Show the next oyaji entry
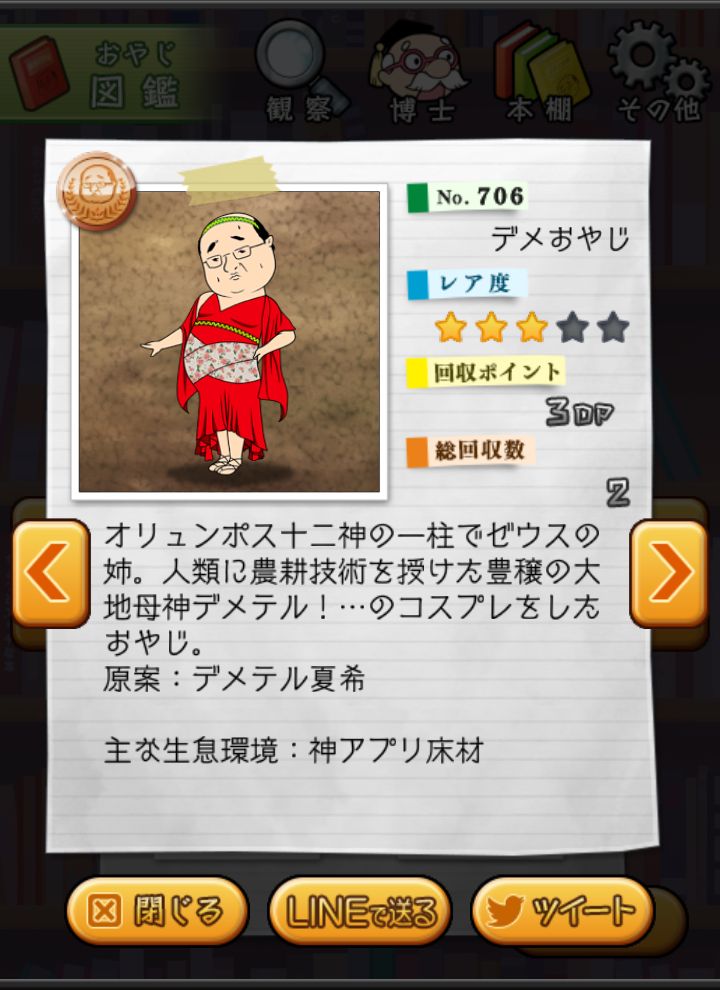The width and height of the screenshot is (720, 990). [668, 573]
